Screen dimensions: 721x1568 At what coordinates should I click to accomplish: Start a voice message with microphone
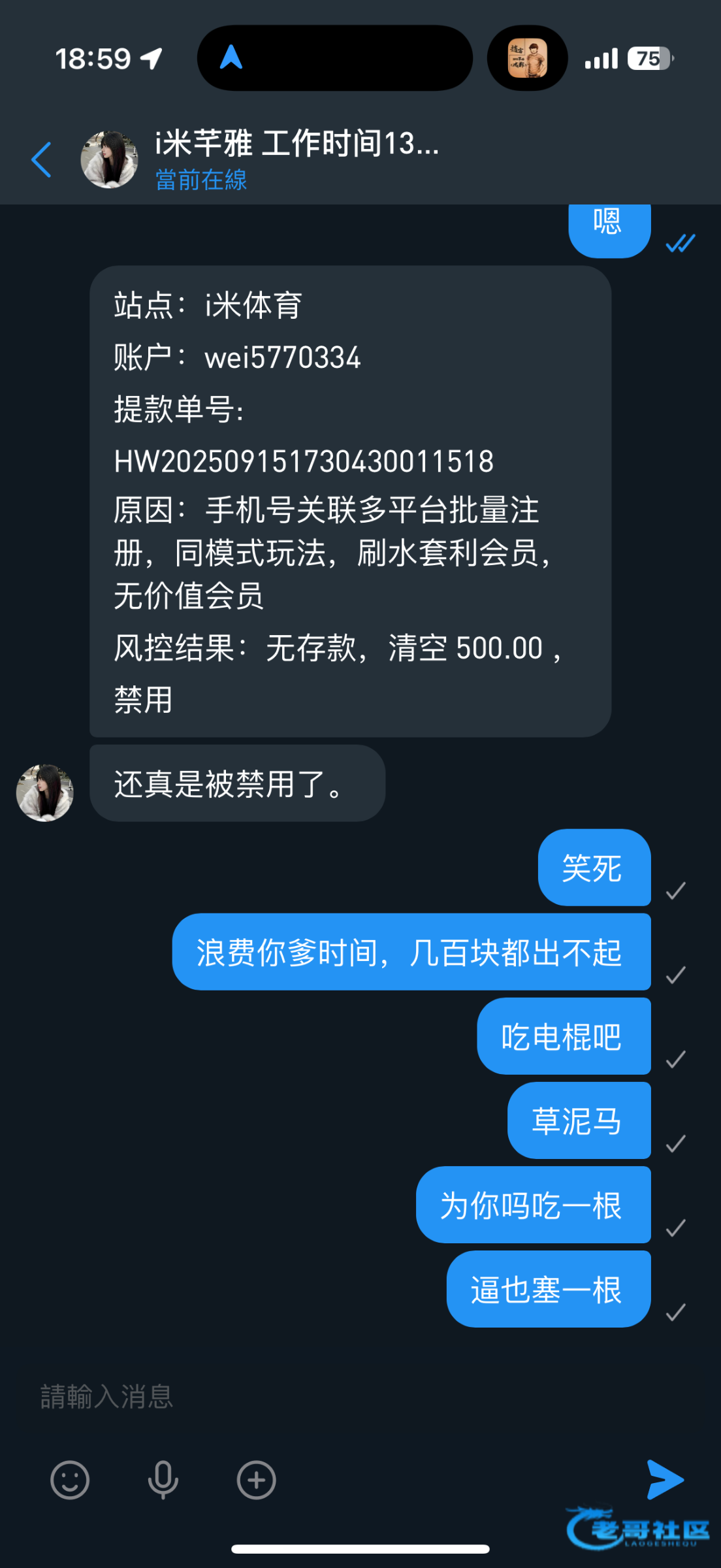click(x=163, y=1480)
